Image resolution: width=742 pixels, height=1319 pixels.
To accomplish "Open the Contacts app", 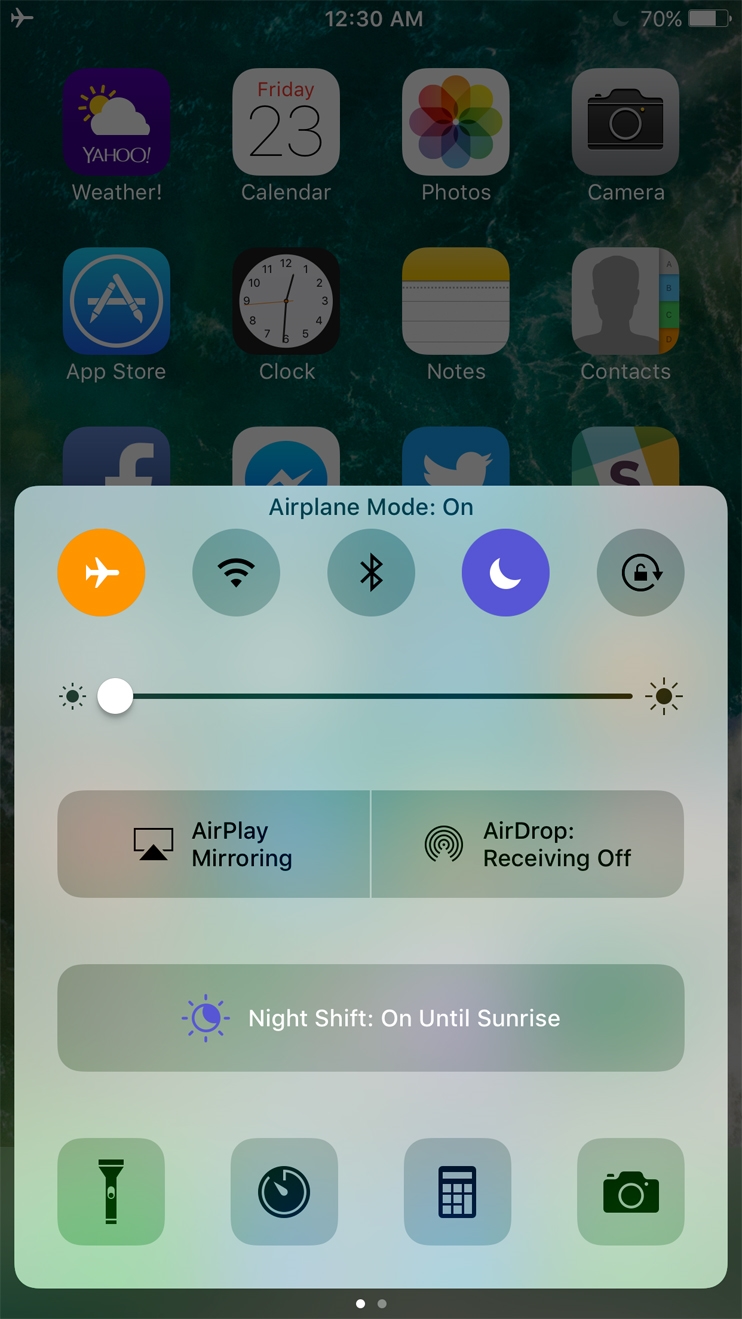I will [x=626, y=301].
